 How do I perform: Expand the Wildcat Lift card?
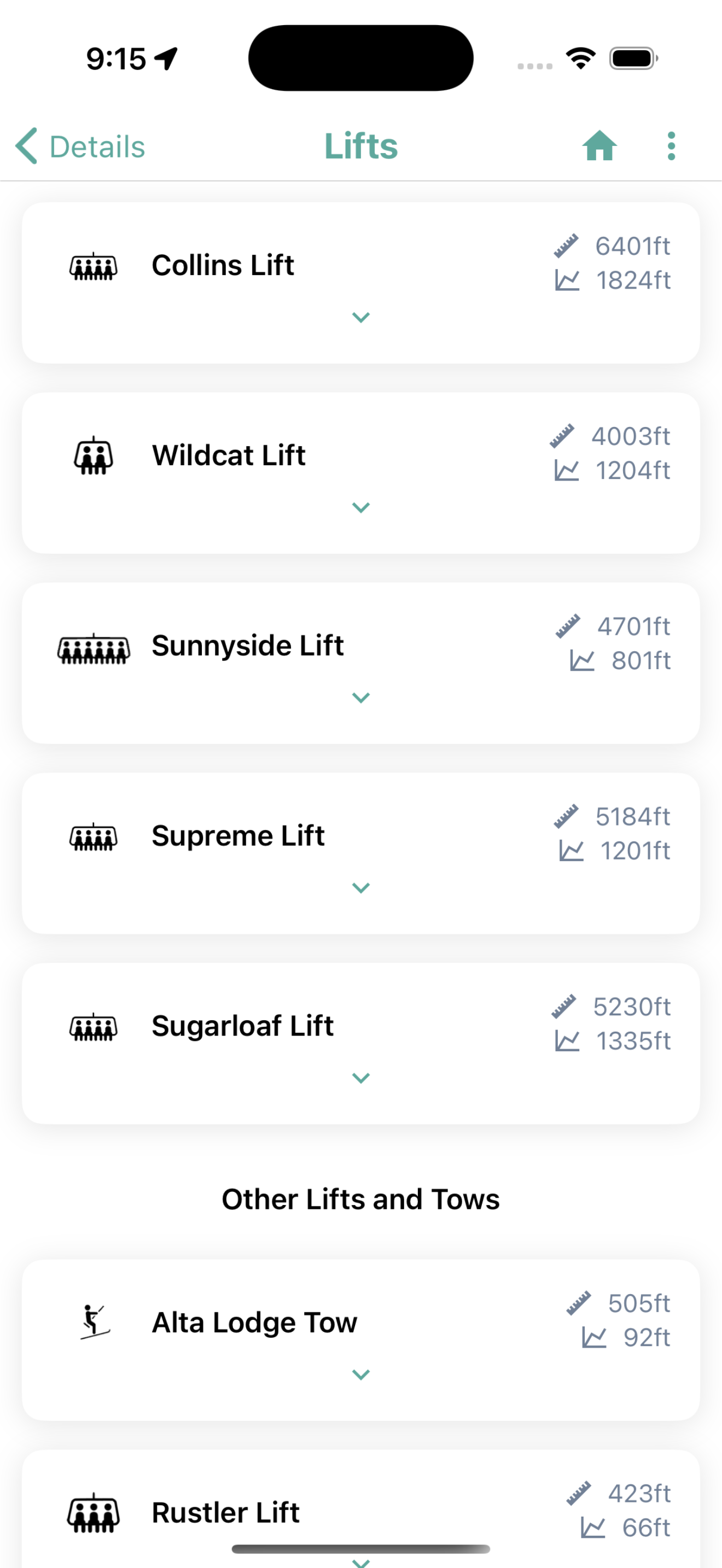tap(361, 507)
